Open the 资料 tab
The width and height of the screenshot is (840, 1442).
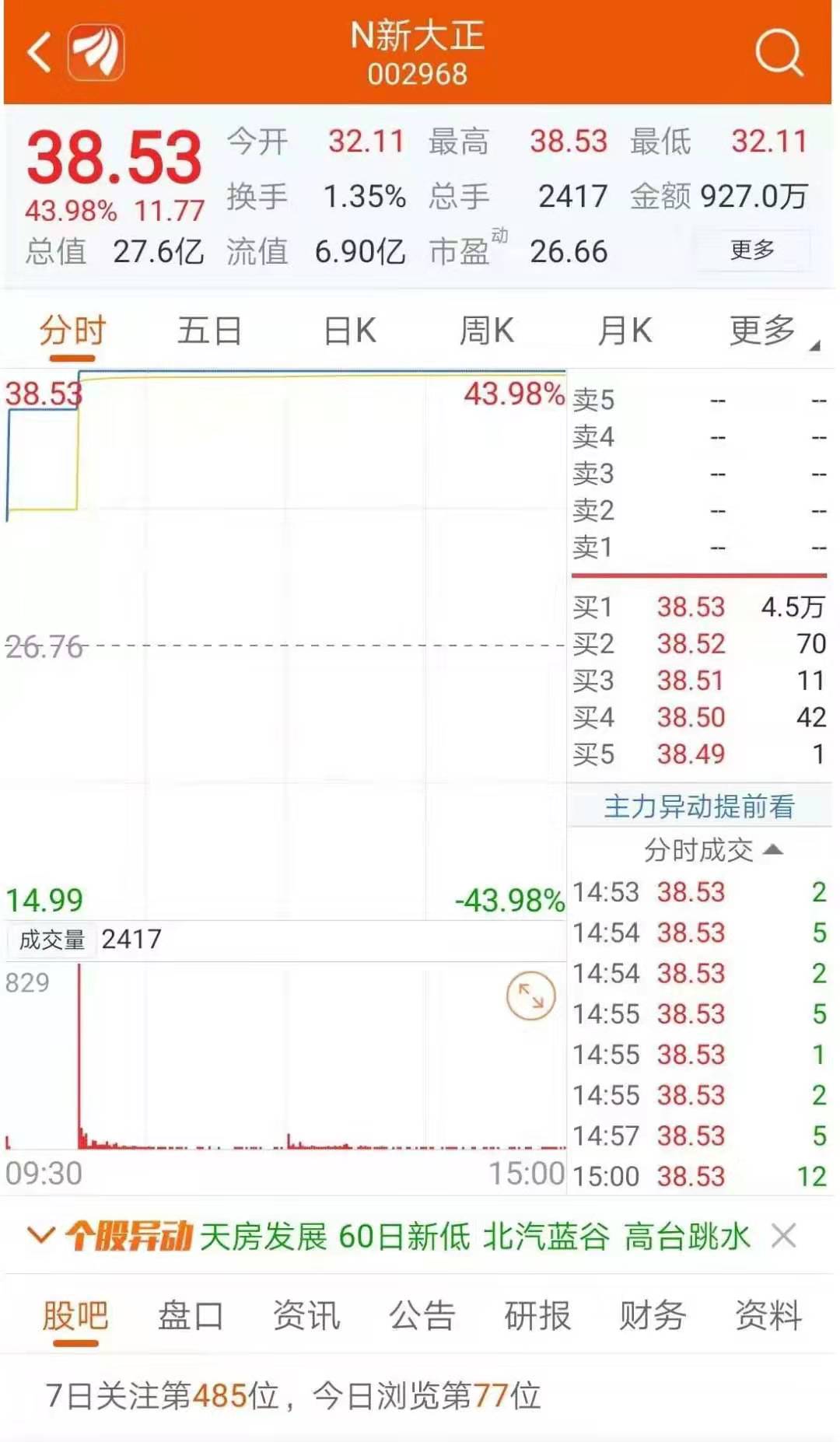pos(768,1316)
